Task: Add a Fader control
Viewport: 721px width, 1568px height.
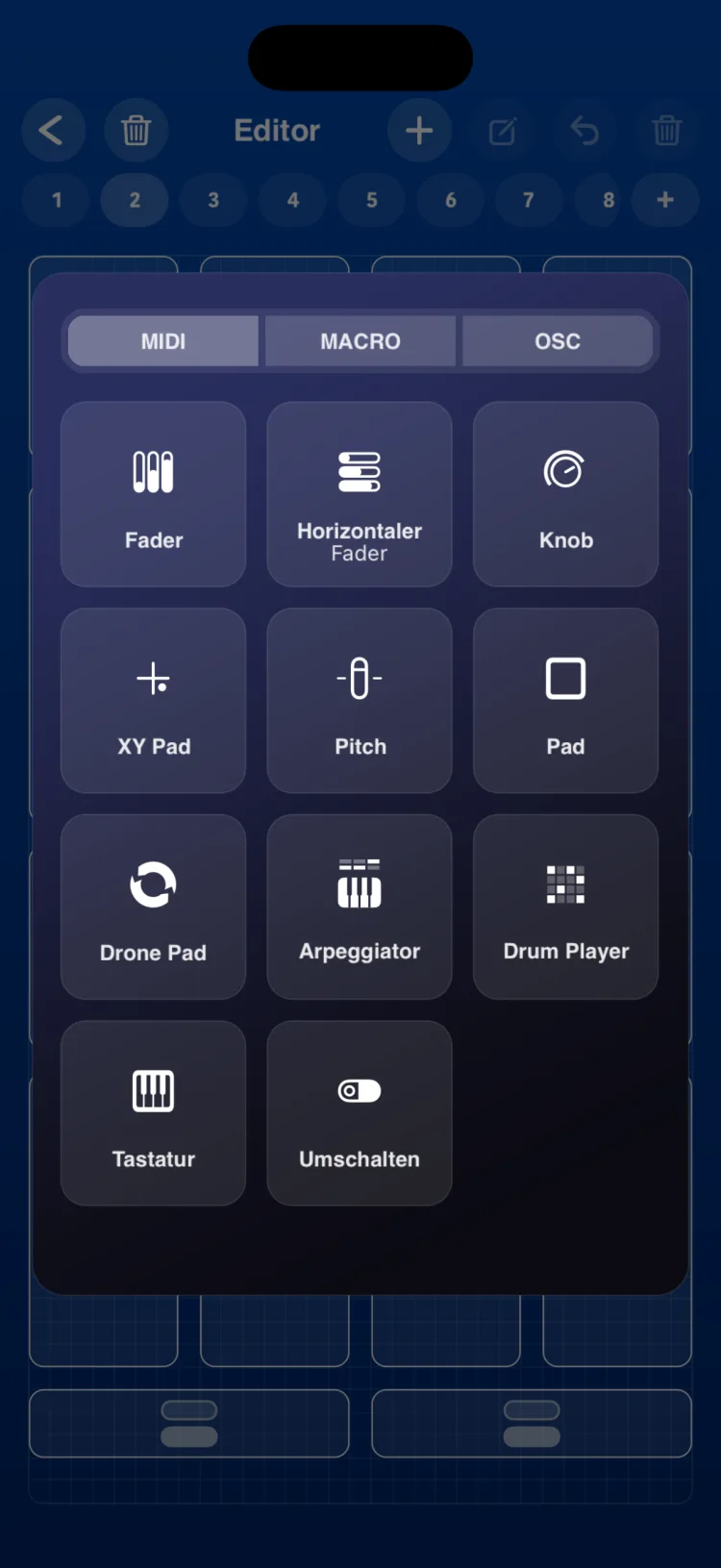Action: click(x=154, y=494)
